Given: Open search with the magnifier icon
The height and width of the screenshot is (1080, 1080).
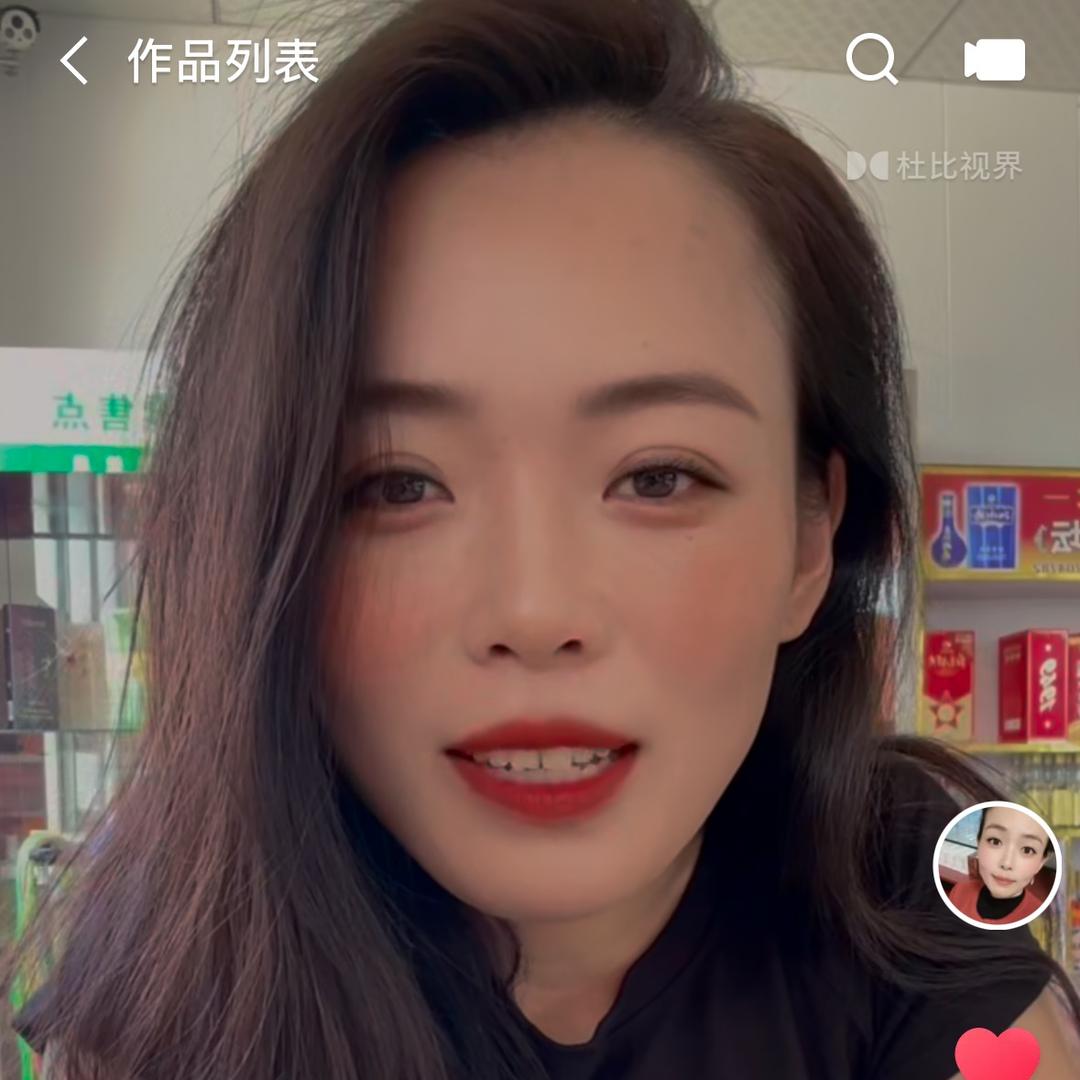Looking at the screenshot, I should [x=871, y=60].
